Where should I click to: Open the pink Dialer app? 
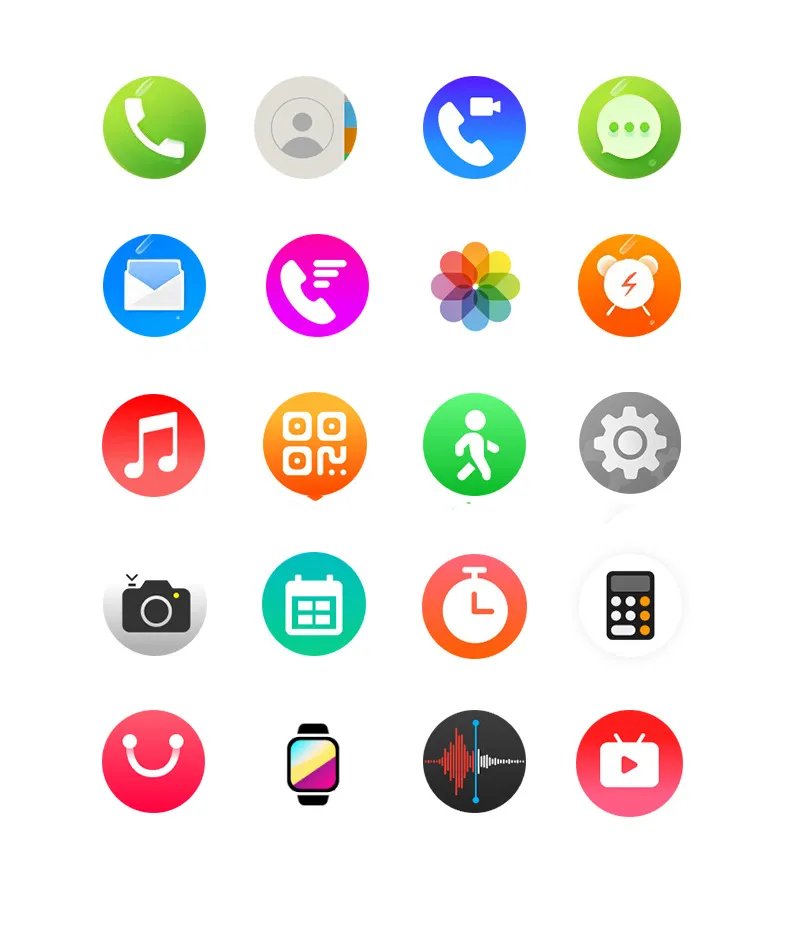(316, 285)
